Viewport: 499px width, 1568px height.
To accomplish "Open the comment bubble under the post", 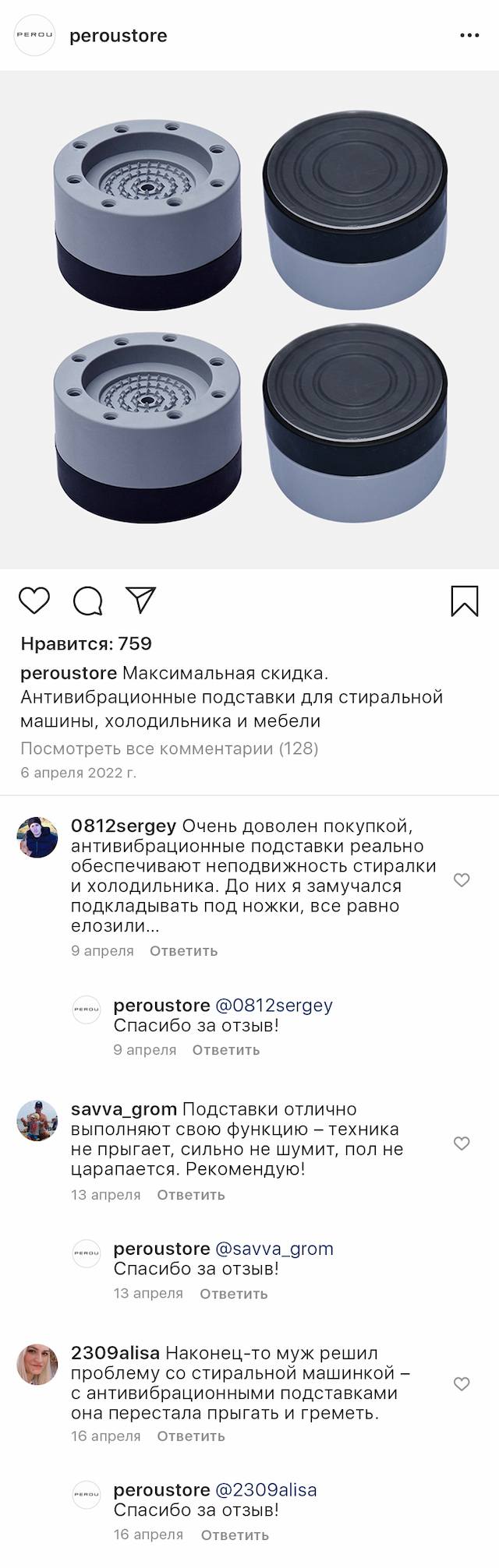I will point(87,601).
